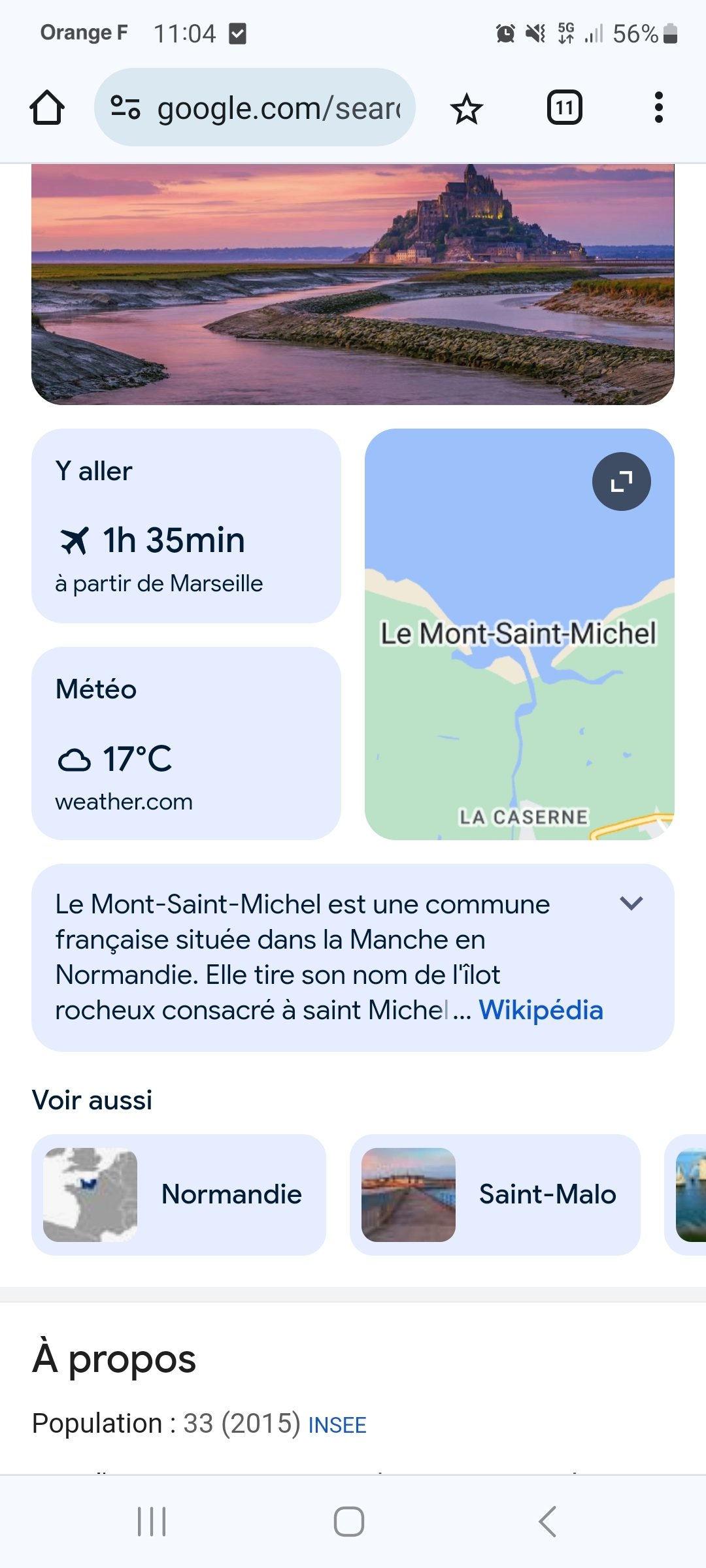
Task: Follow the Wikipédia link
Action: [x=541, y=1010]
